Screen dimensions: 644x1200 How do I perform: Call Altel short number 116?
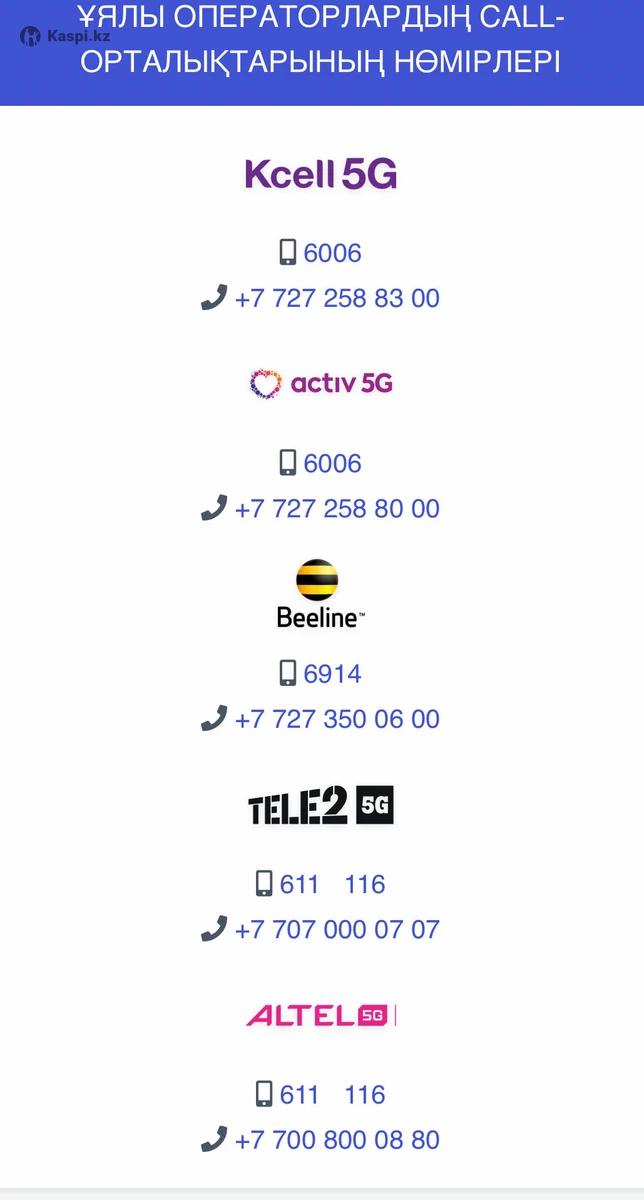point(365,1094)
